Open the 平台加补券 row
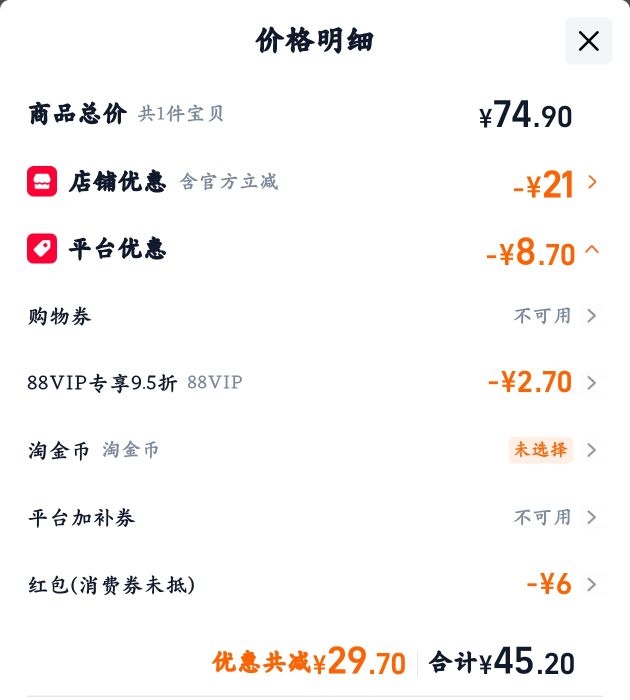 [313, 517]
